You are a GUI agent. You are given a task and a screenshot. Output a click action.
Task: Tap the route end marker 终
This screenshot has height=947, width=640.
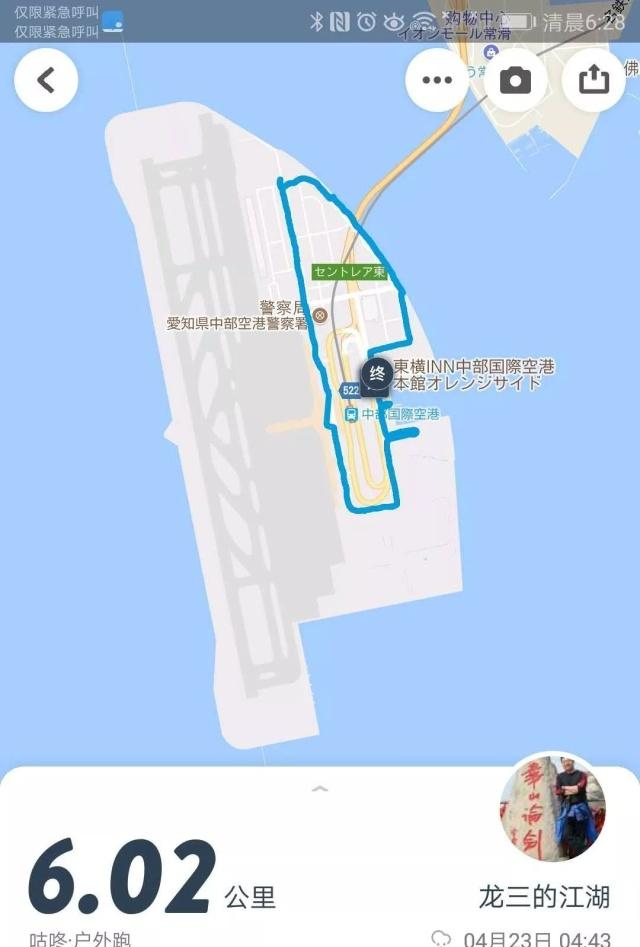[377, 374]
